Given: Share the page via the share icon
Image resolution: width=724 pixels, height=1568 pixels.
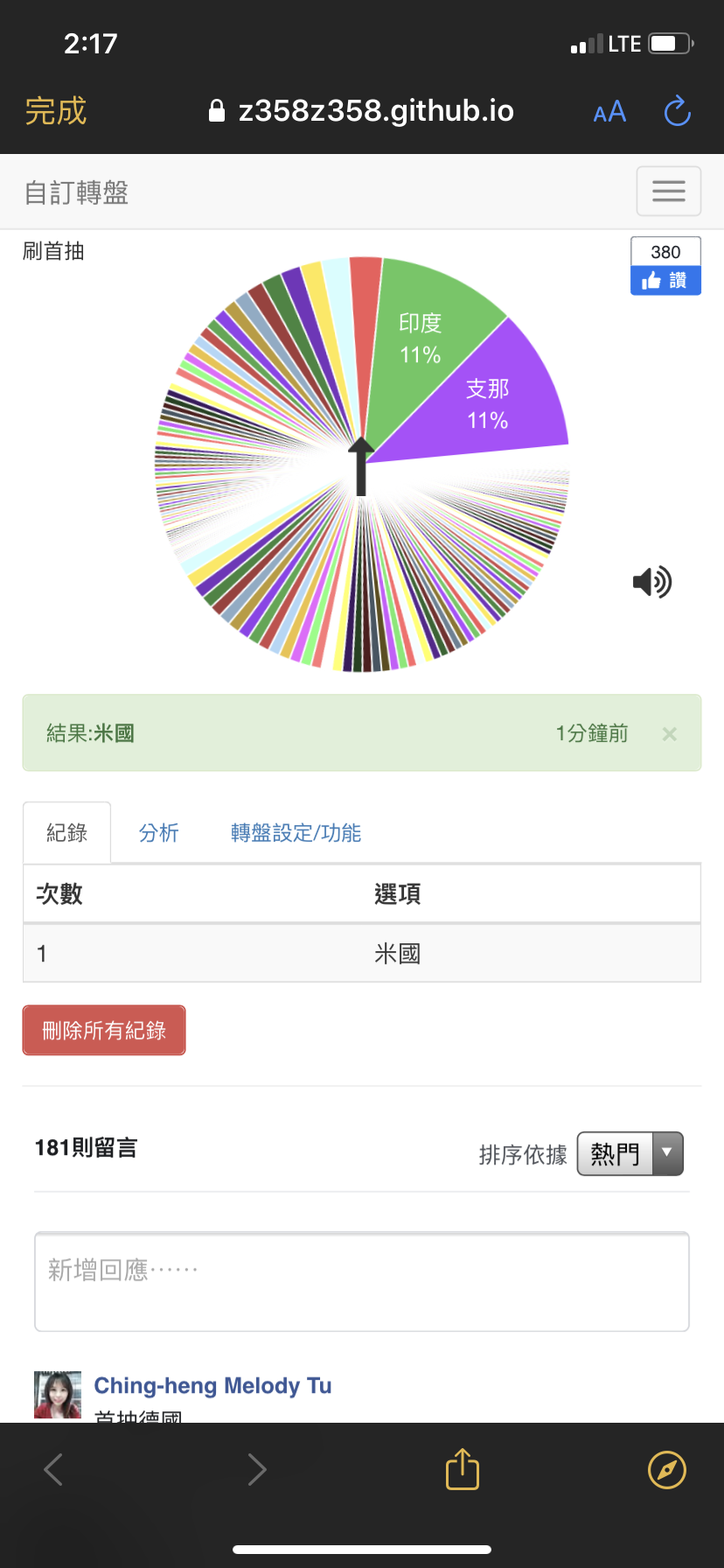Looking at the screenshot, I should [x=463, y=1469].
